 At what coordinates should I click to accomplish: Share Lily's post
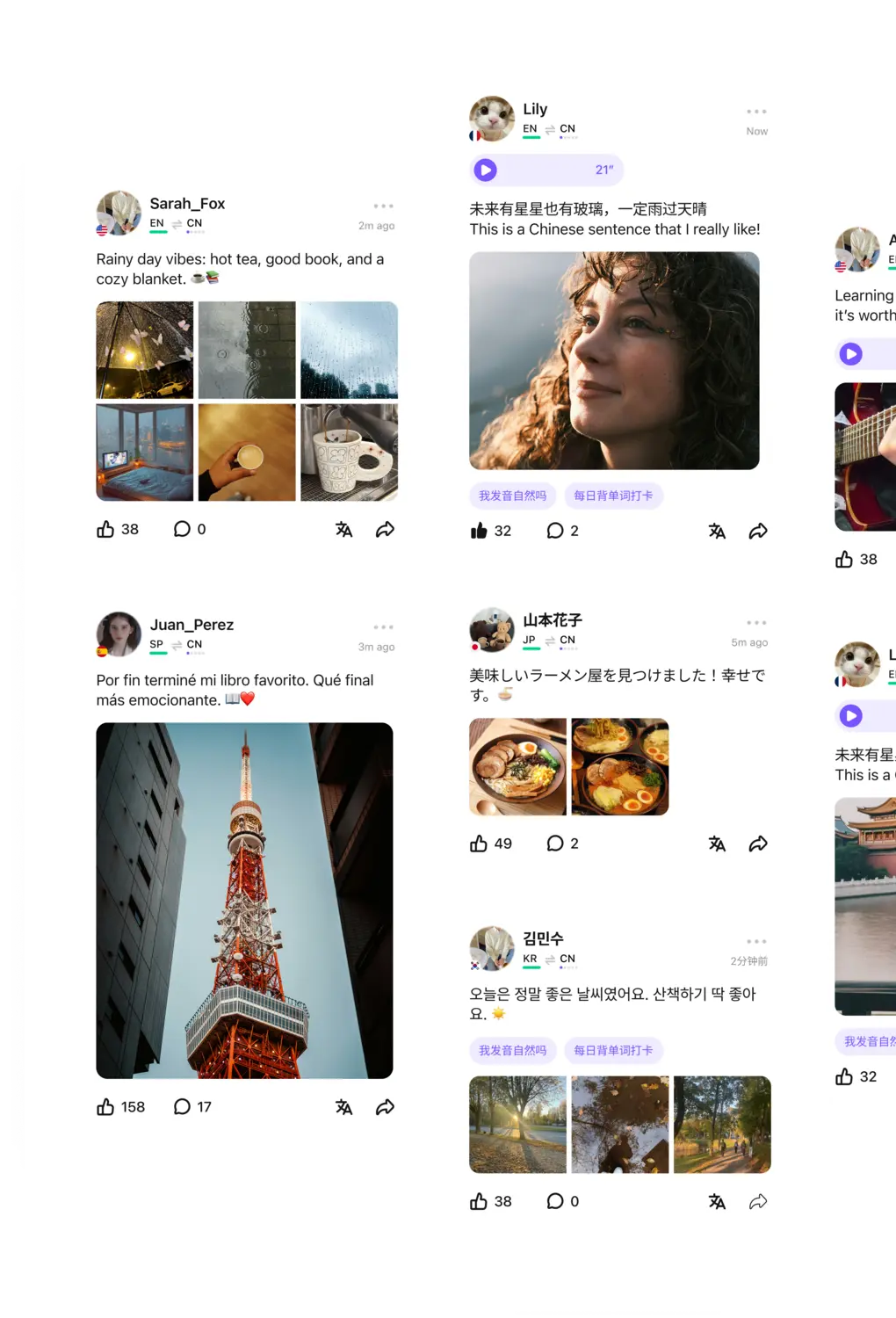(758, 531)
